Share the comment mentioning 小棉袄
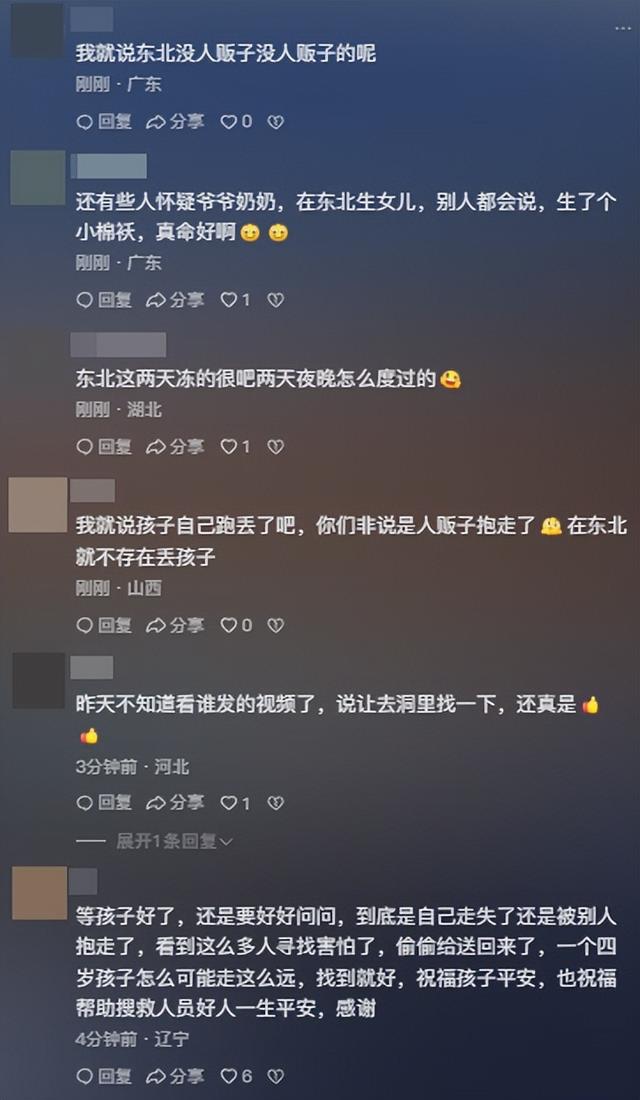This screenshot has width=640, height=1100. coord(175,299)
